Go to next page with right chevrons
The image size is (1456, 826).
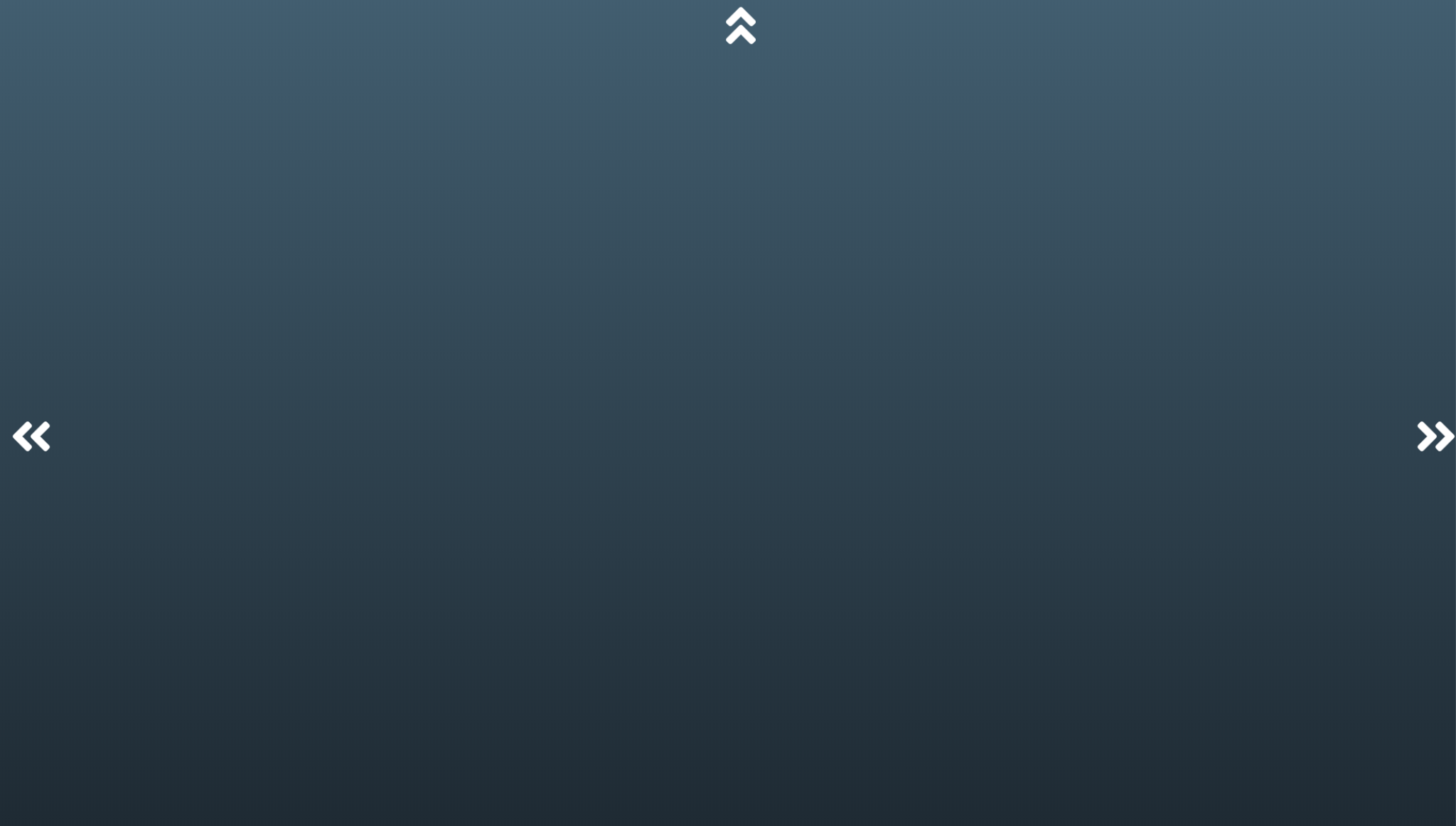[1435, 436]
